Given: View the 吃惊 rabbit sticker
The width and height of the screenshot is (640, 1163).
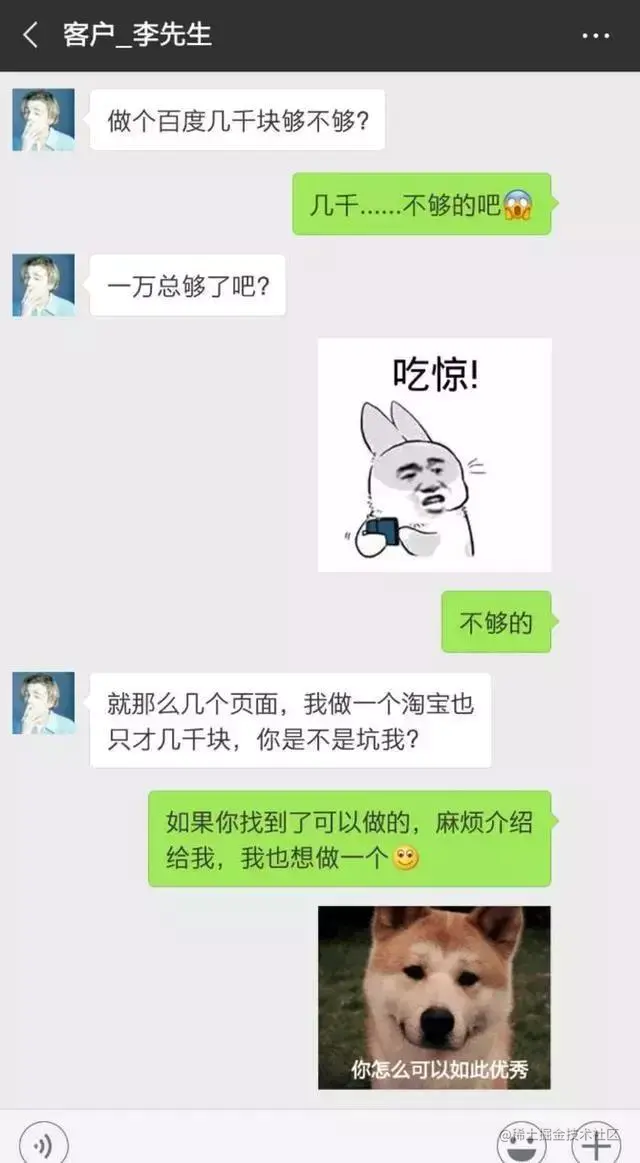Looking at the screenshot, I should (x=434, y=455).
